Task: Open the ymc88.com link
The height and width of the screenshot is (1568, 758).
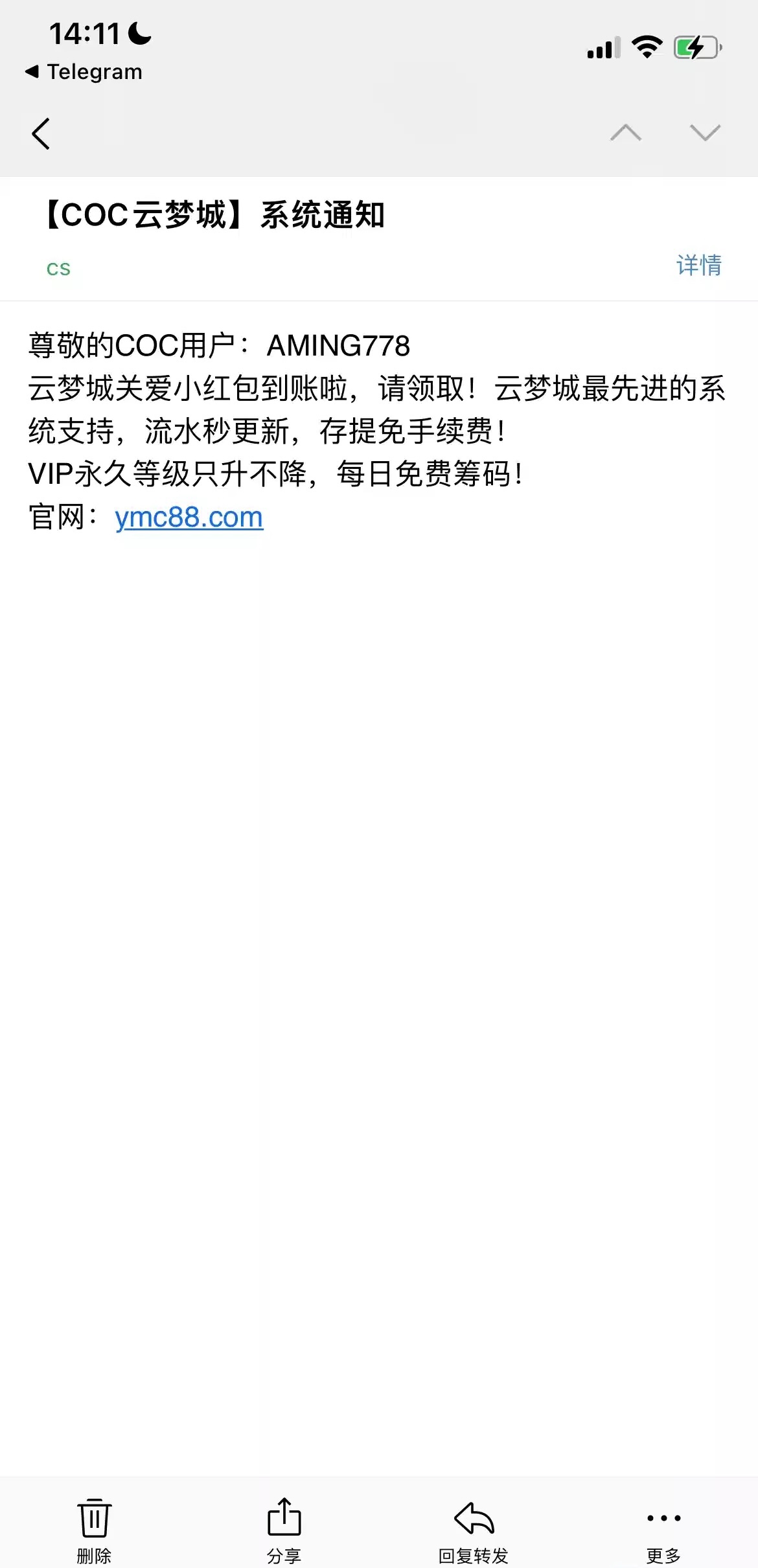Action: pos(189,517)
